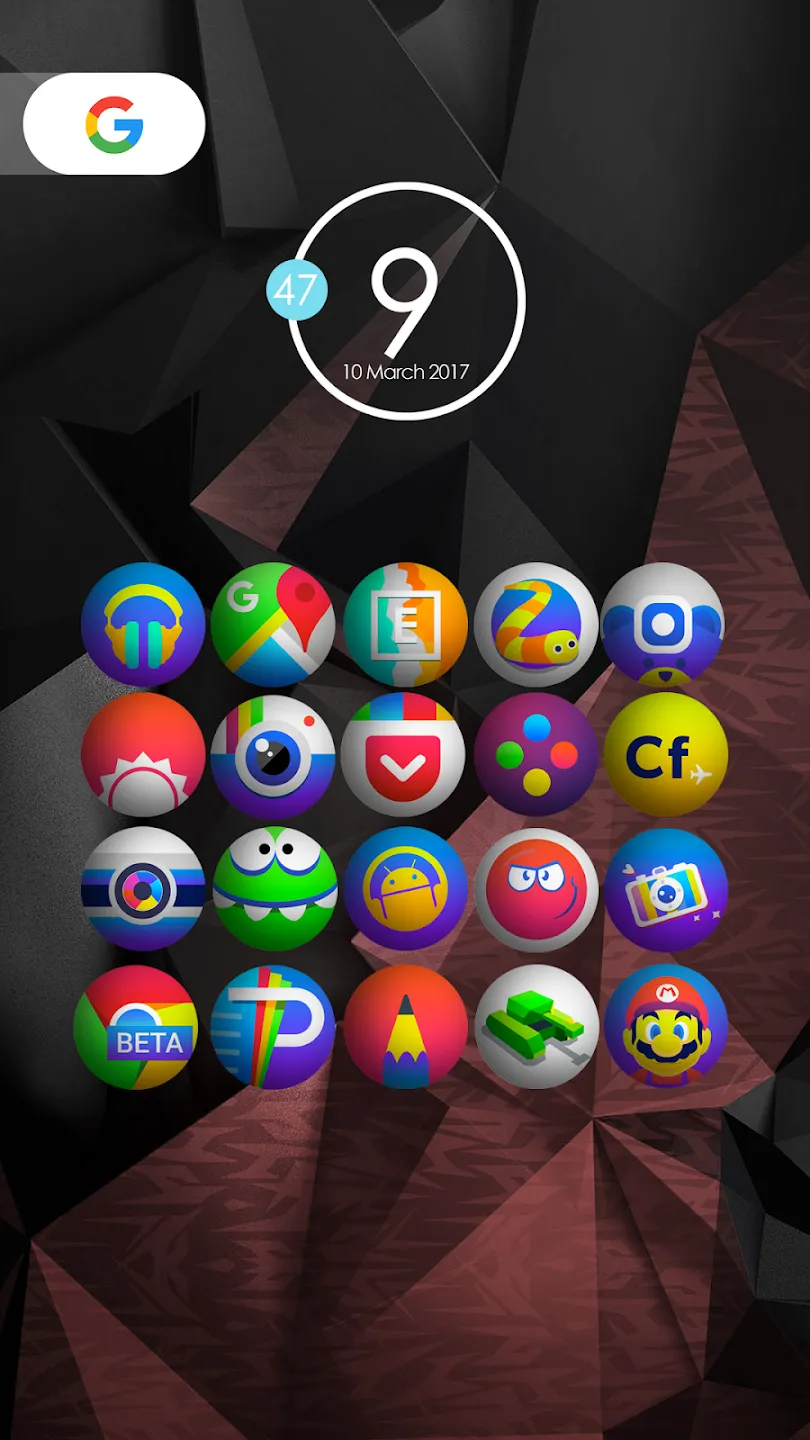This screenshot has width=810, height=1440.
Task: Launch the snake game icon
Action: (536, 624)
